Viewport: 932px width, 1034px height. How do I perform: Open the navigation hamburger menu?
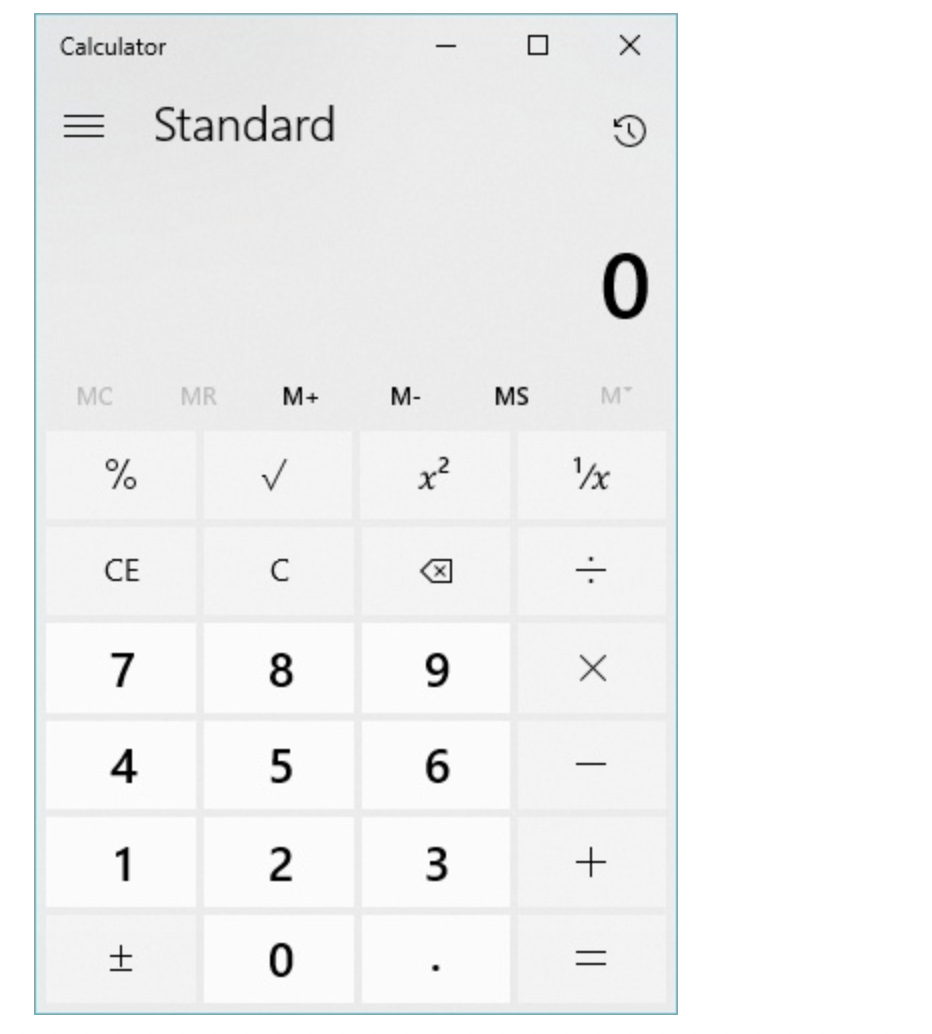84,128
